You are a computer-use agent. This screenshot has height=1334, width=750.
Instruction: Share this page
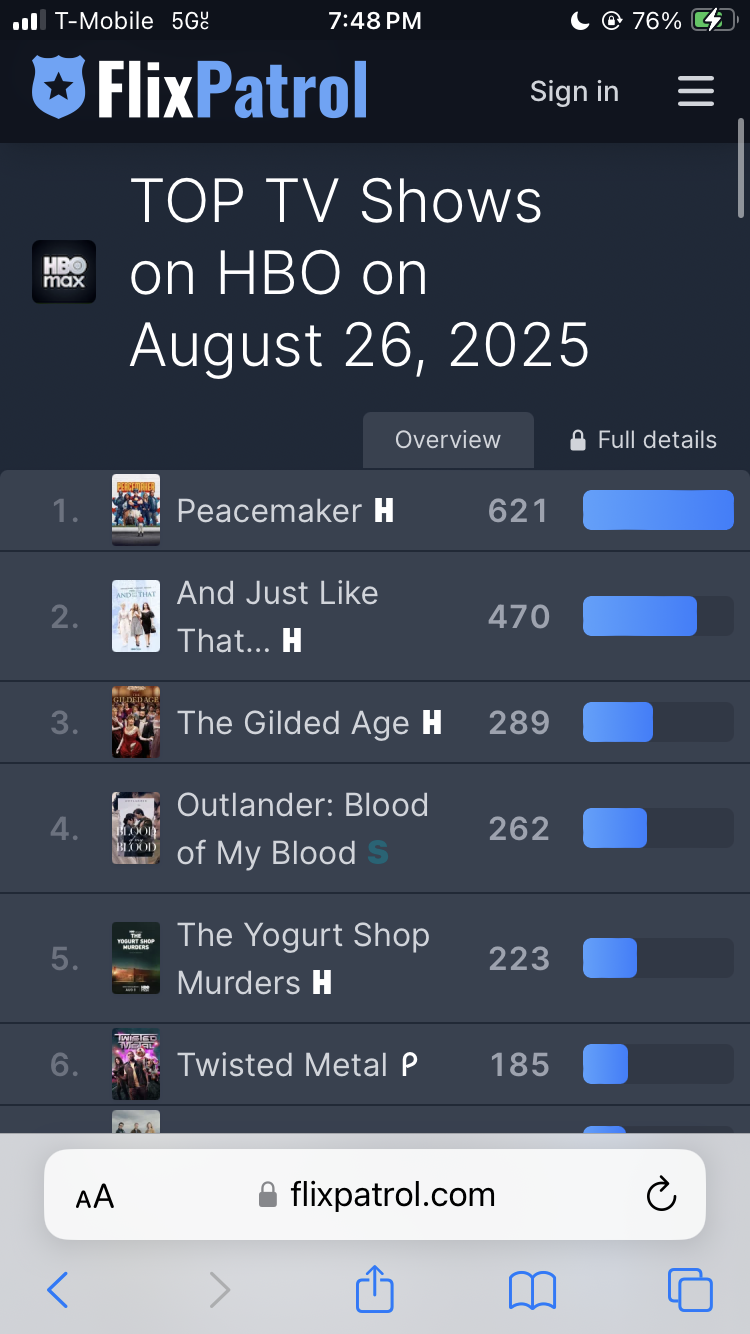[x=375, y=1289]
